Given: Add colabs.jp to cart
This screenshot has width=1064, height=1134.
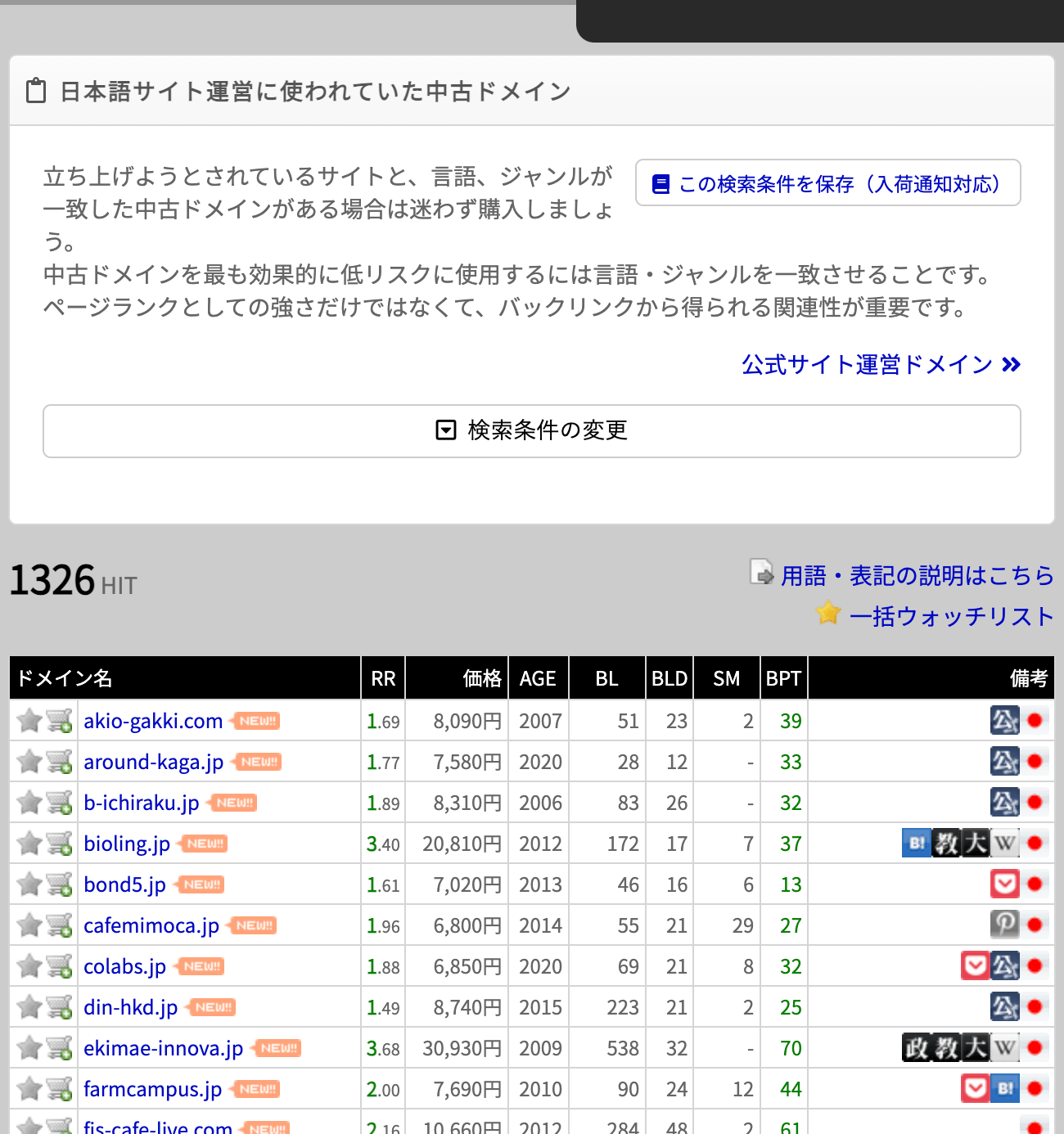Looking at the screenshot, I should click(59, 966).
